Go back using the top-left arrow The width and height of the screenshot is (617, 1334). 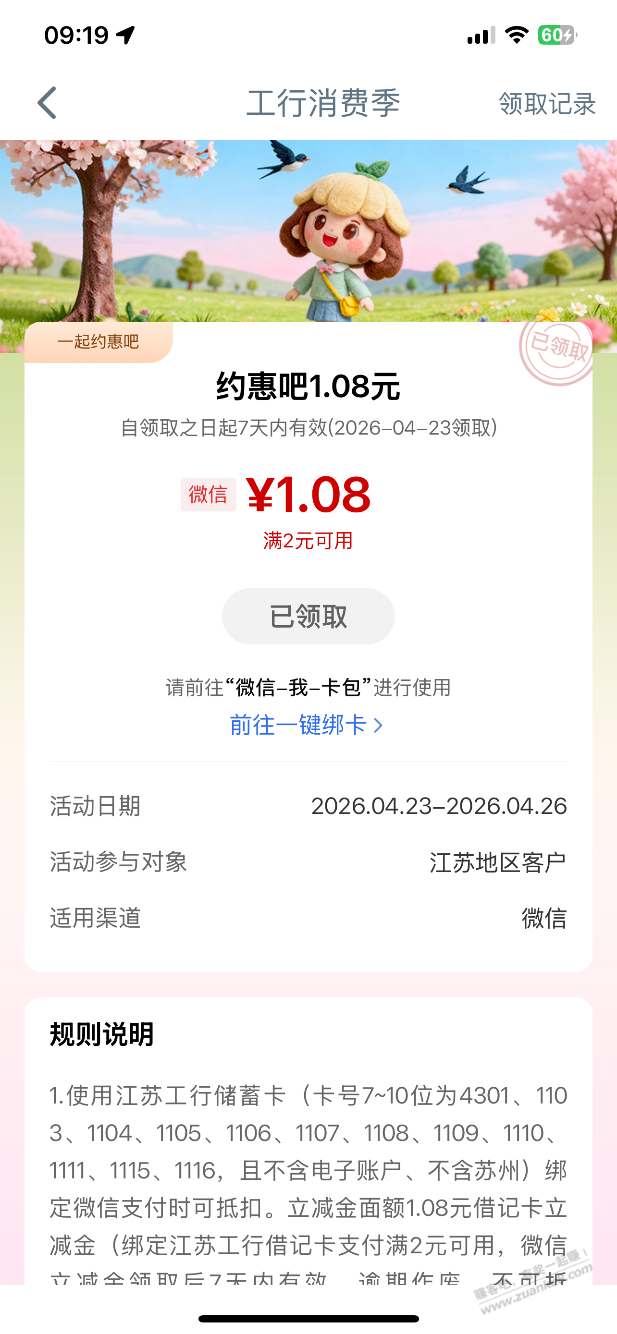coord(47,103)
